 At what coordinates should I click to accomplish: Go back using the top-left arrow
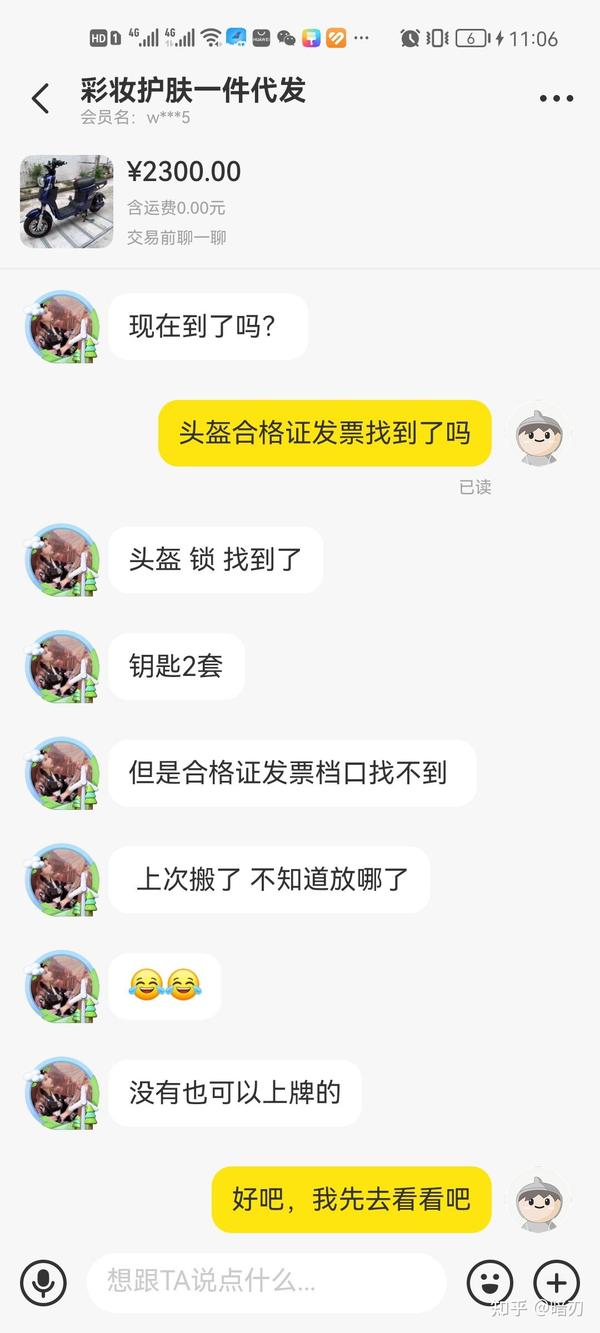click(x=40, y=98)
